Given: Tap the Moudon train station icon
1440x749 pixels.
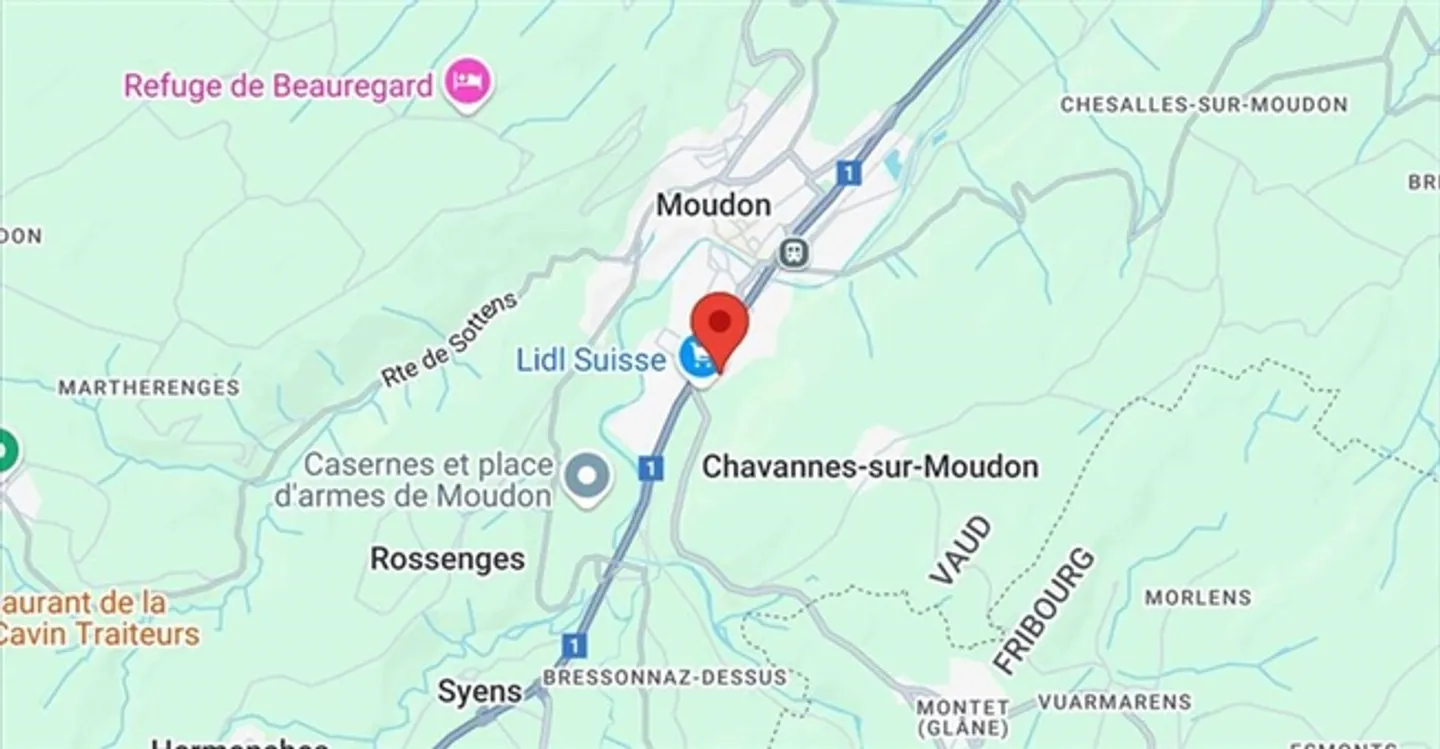Looking at the screenshot, I should coord(794,252).
